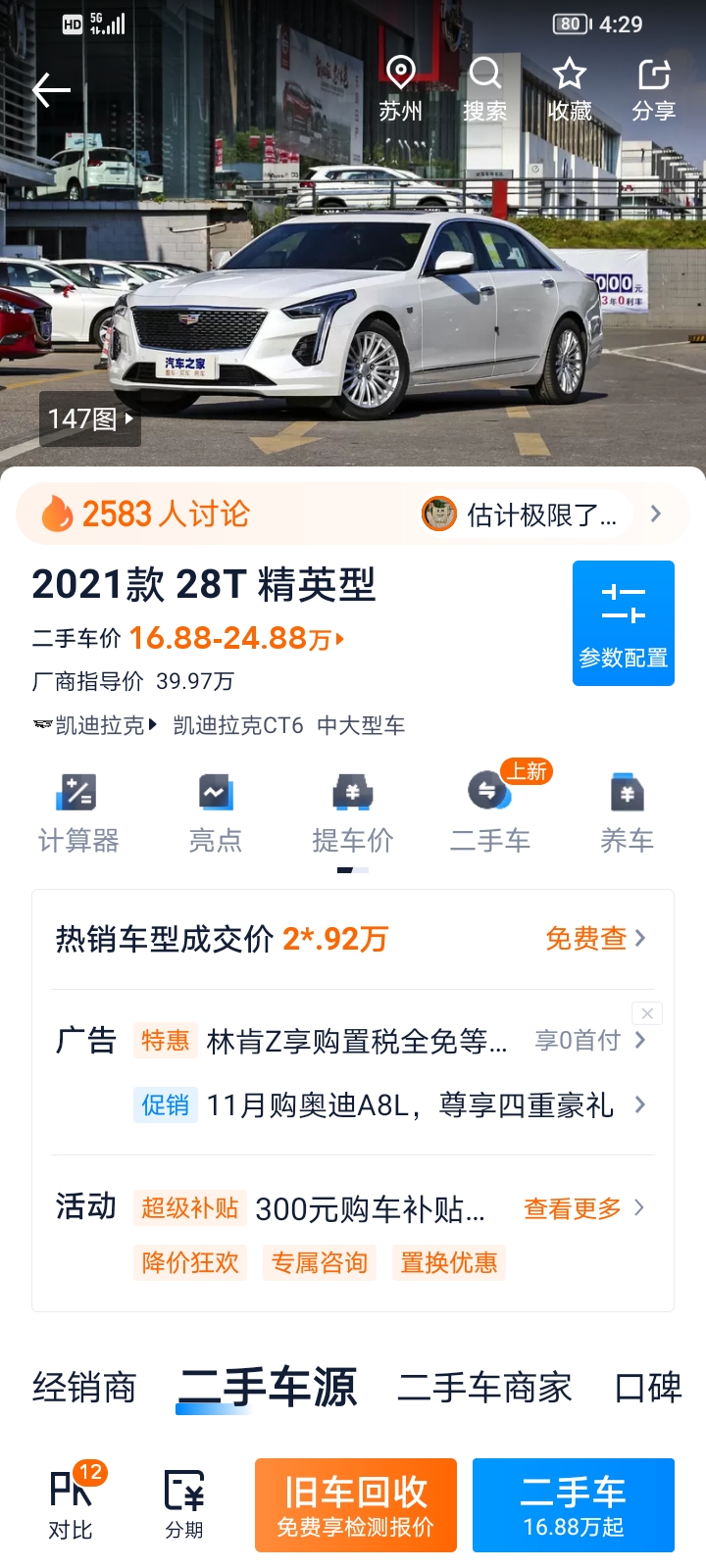Go back using the top-left arrow
The image size is (706, 1568).
51,90
